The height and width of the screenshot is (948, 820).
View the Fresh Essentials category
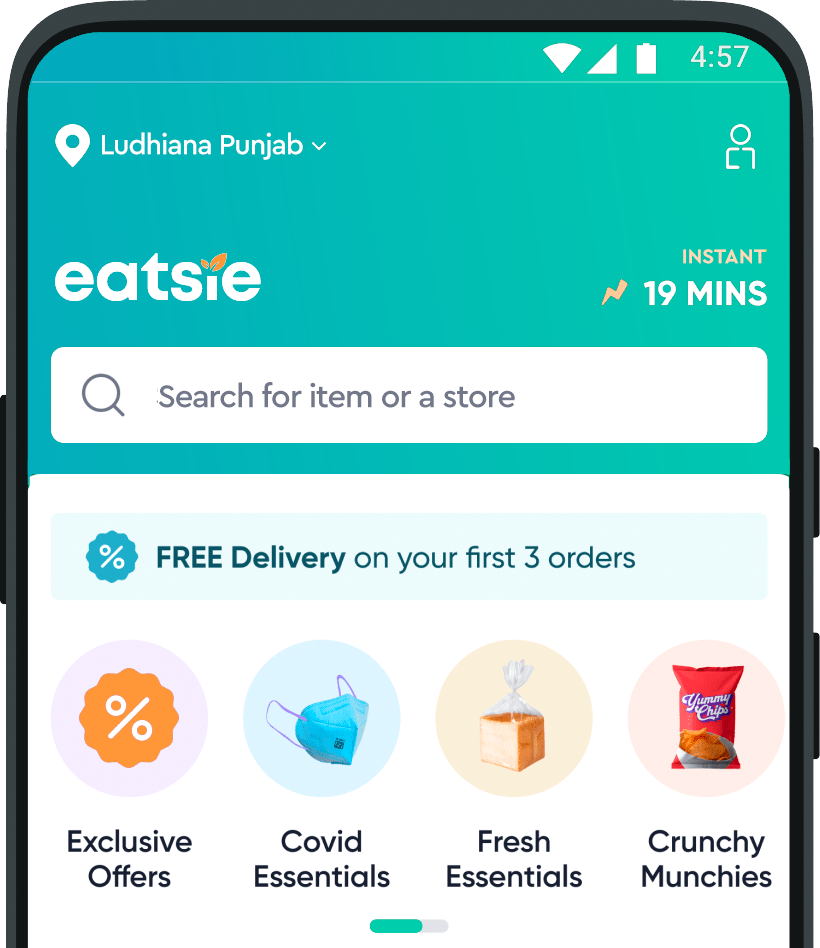tap(514, 719)
